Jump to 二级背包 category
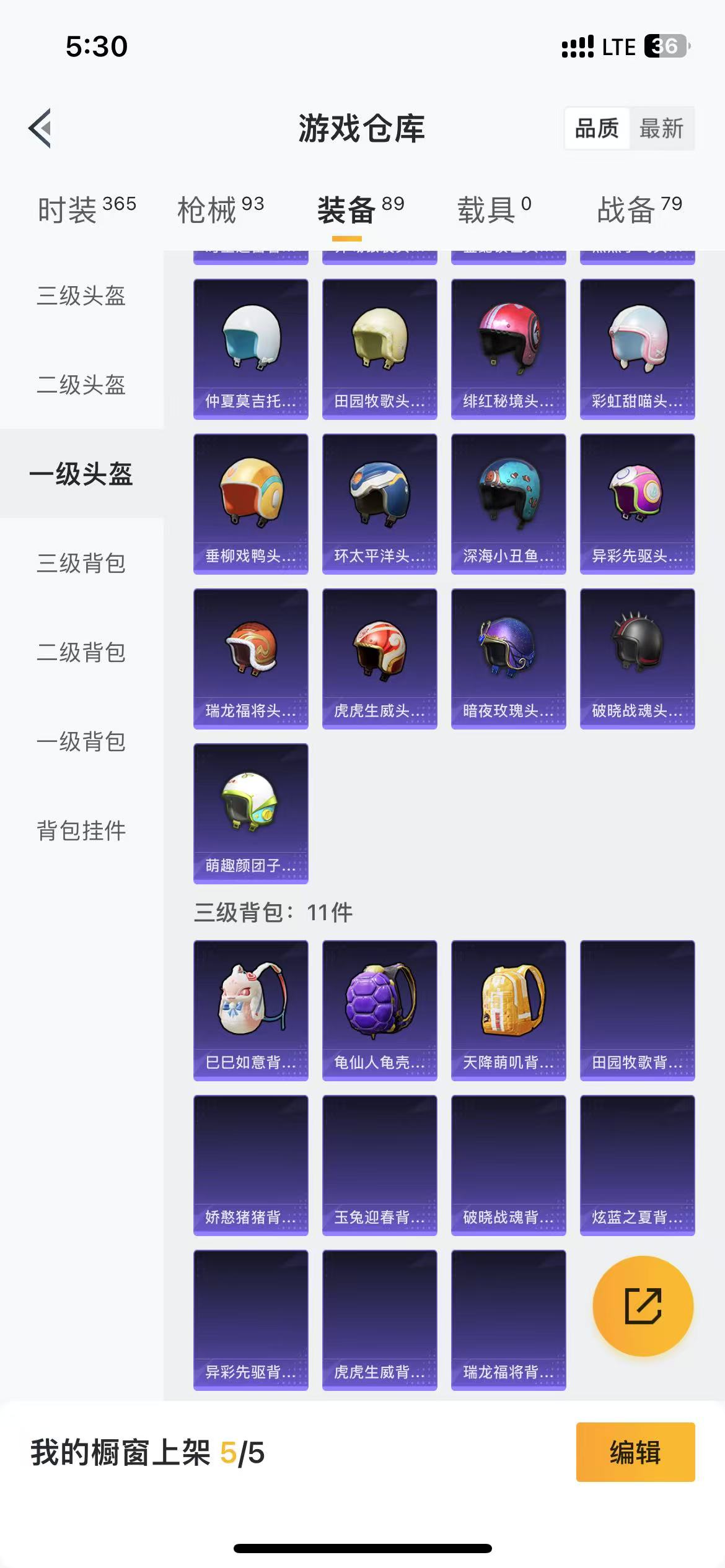725x1568 pixels. point(81,652)
